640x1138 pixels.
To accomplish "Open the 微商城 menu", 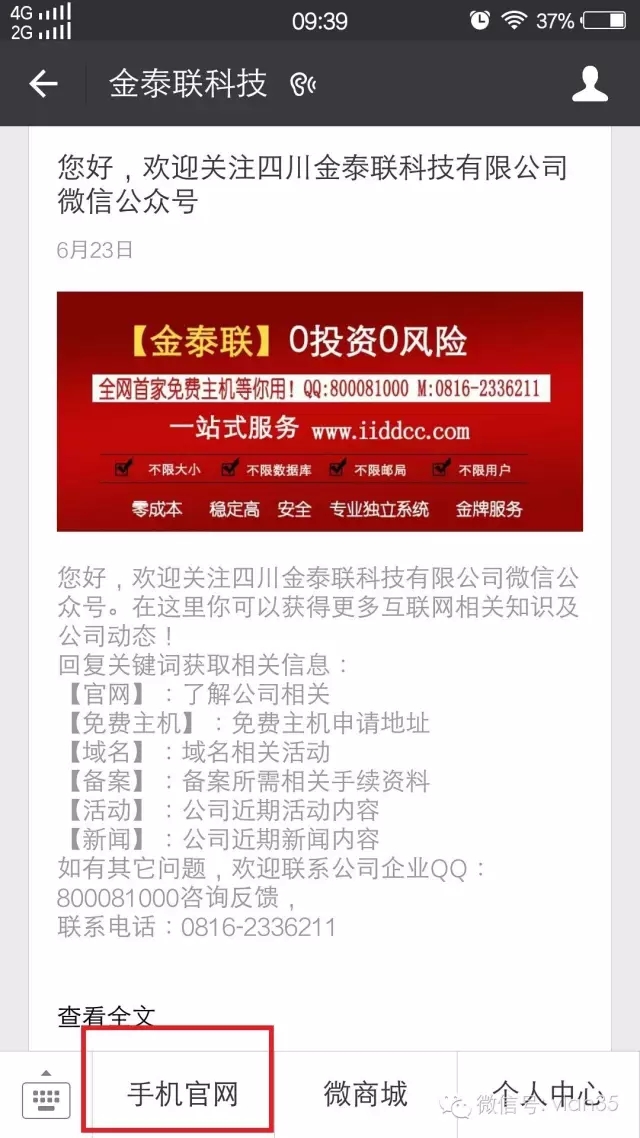I will [366, 1094].
